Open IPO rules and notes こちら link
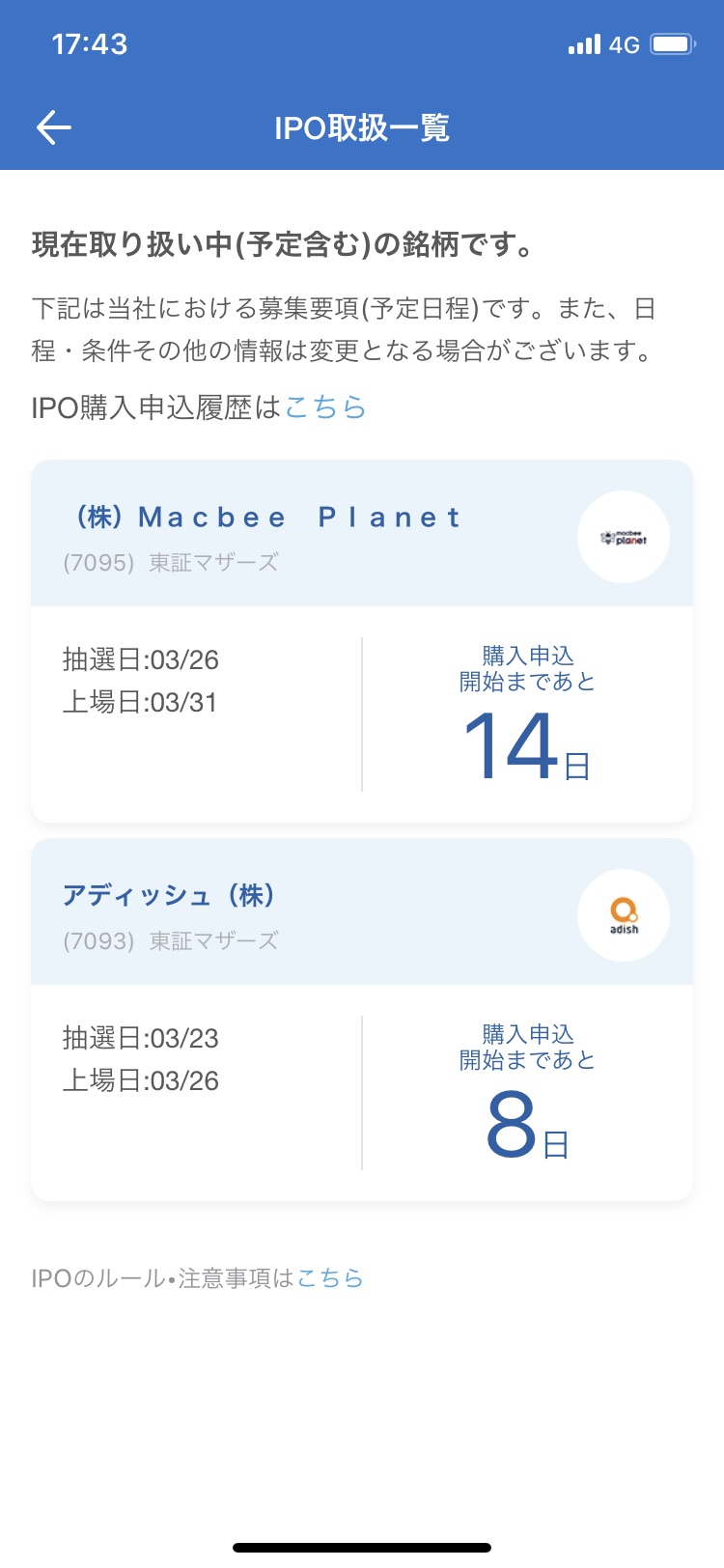The width and height of the screenshot is (724, 1568). pyautogui.click(x=329, y=1278)
